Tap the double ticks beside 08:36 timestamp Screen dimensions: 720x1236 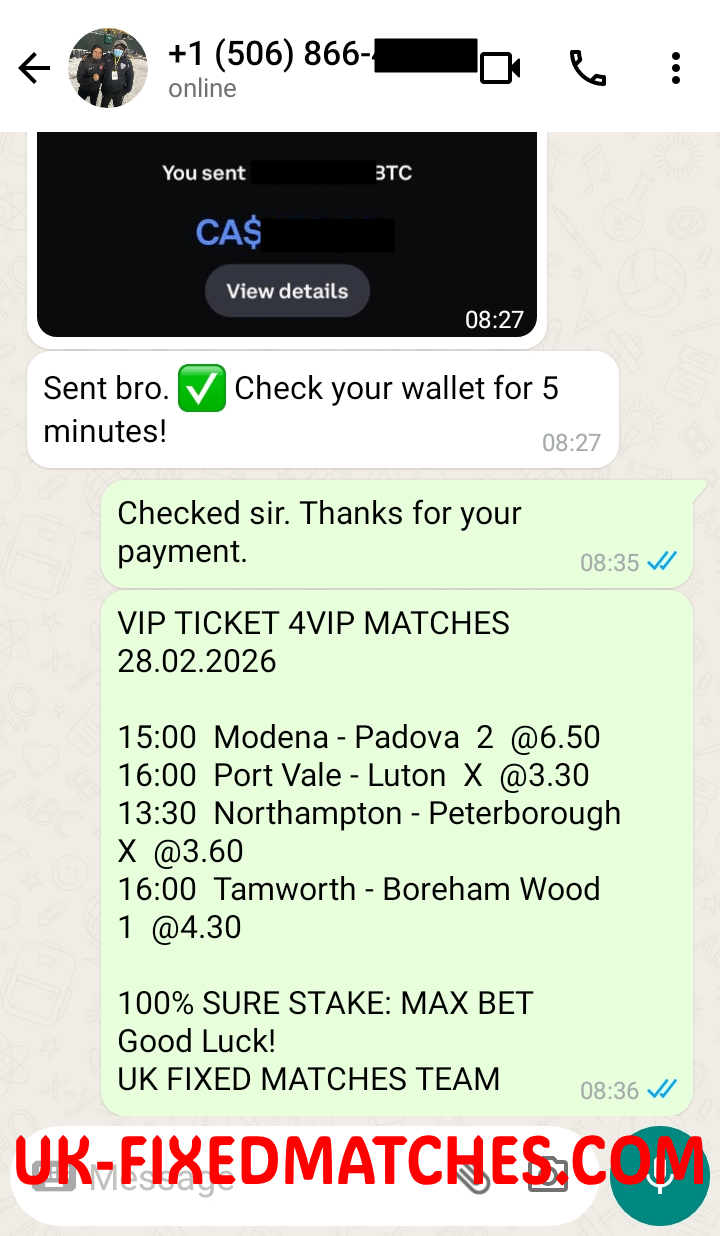coord(662,1091)
